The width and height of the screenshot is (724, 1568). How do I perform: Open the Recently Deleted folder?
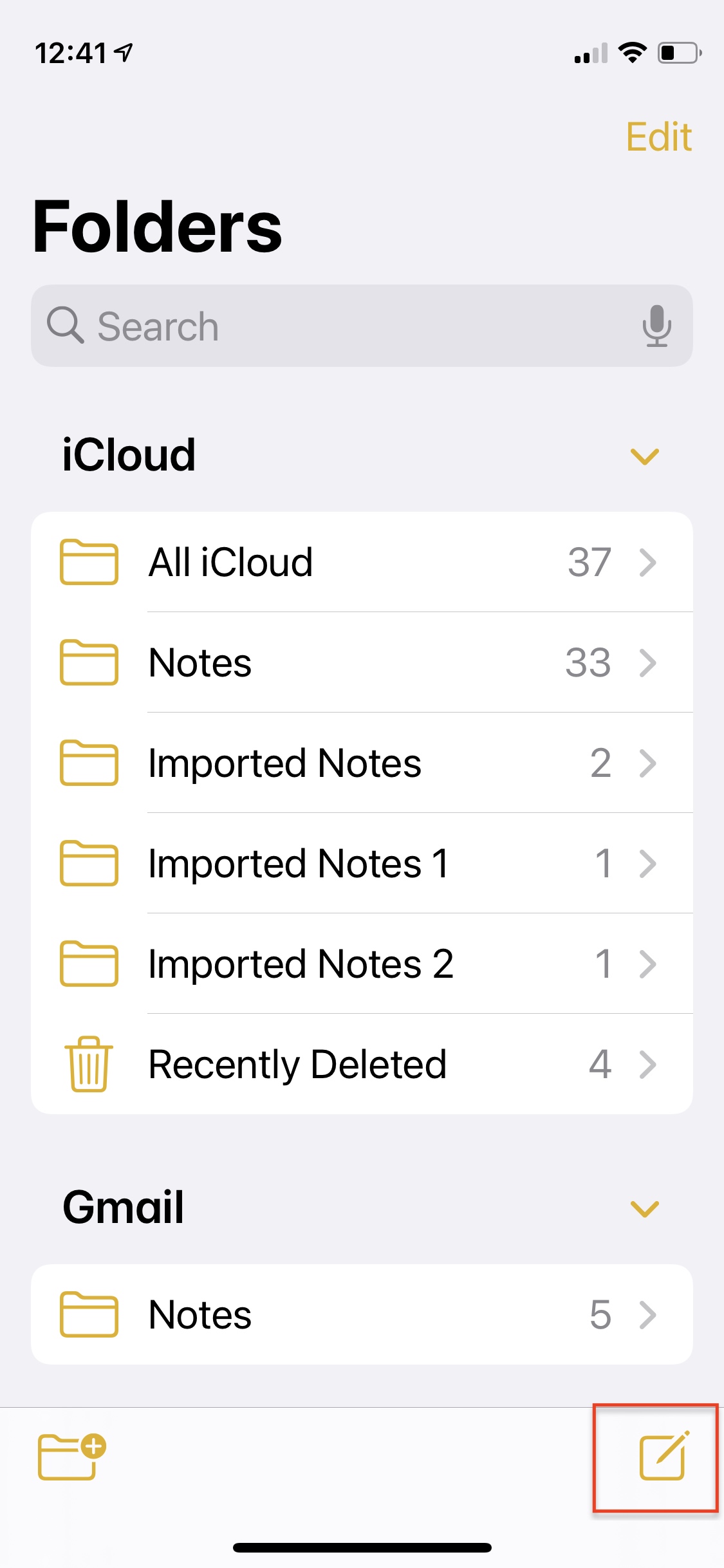362,1064
